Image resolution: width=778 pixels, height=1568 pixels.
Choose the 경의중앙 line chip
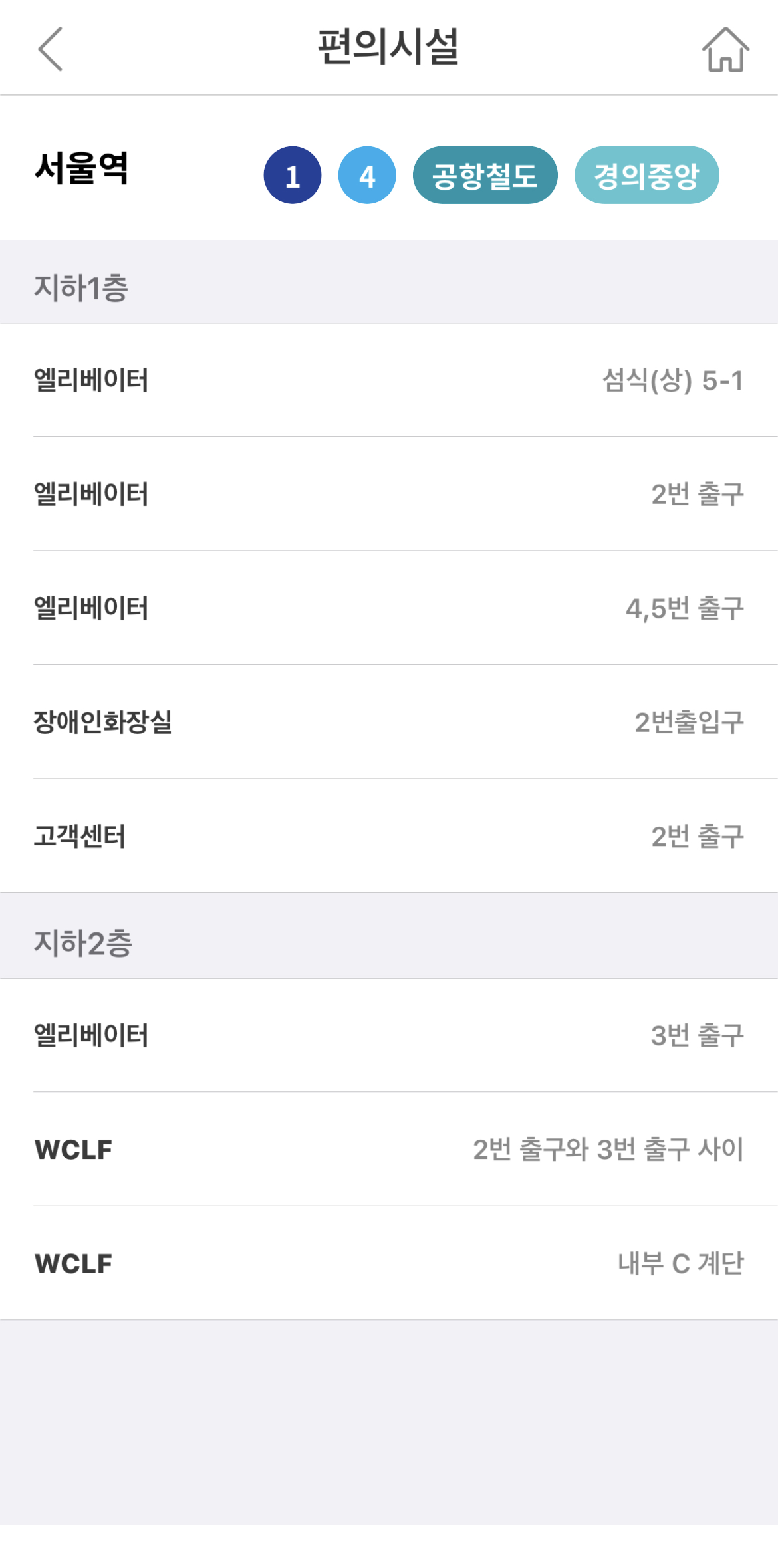click(646, 176)
